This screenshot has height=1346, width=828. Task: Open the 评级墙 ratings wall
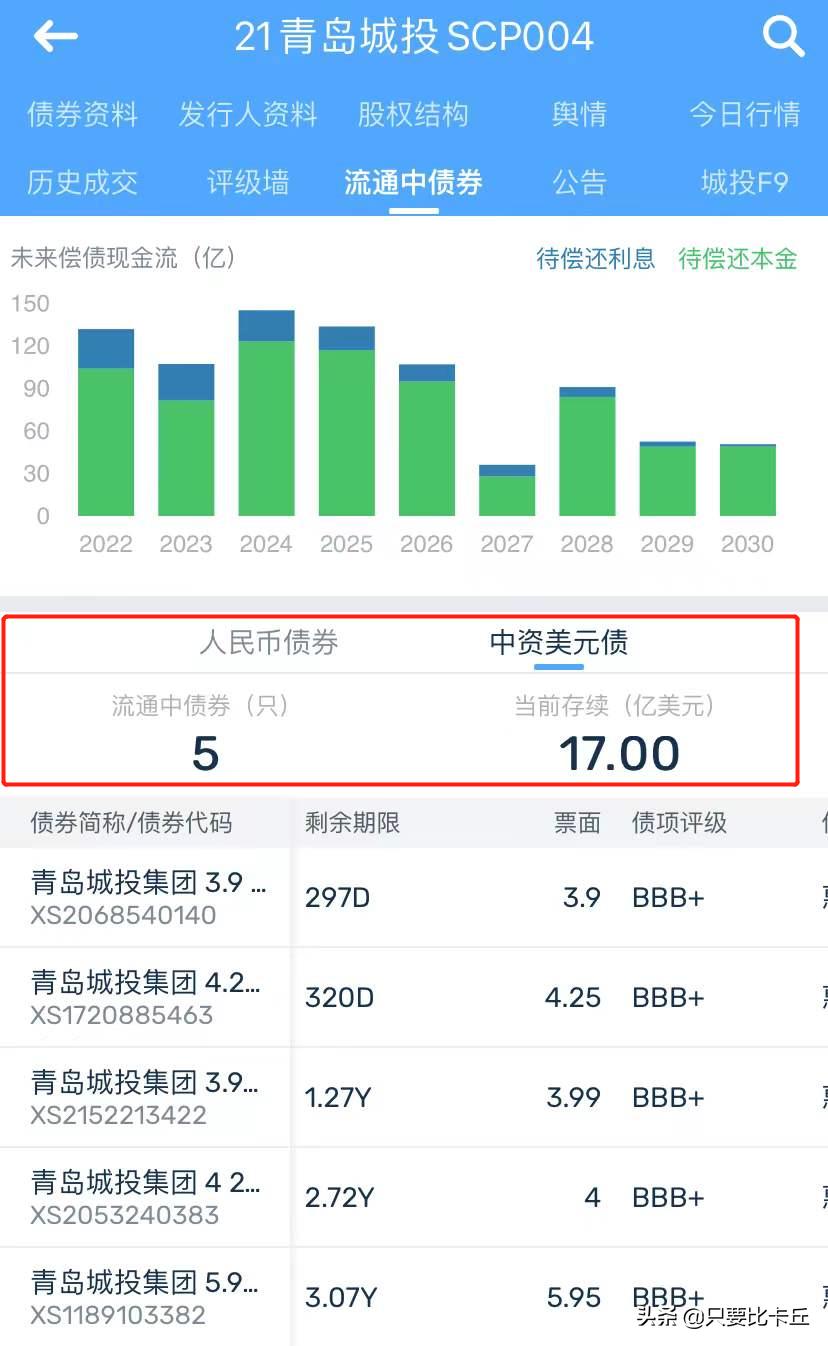tap(247, 182)
